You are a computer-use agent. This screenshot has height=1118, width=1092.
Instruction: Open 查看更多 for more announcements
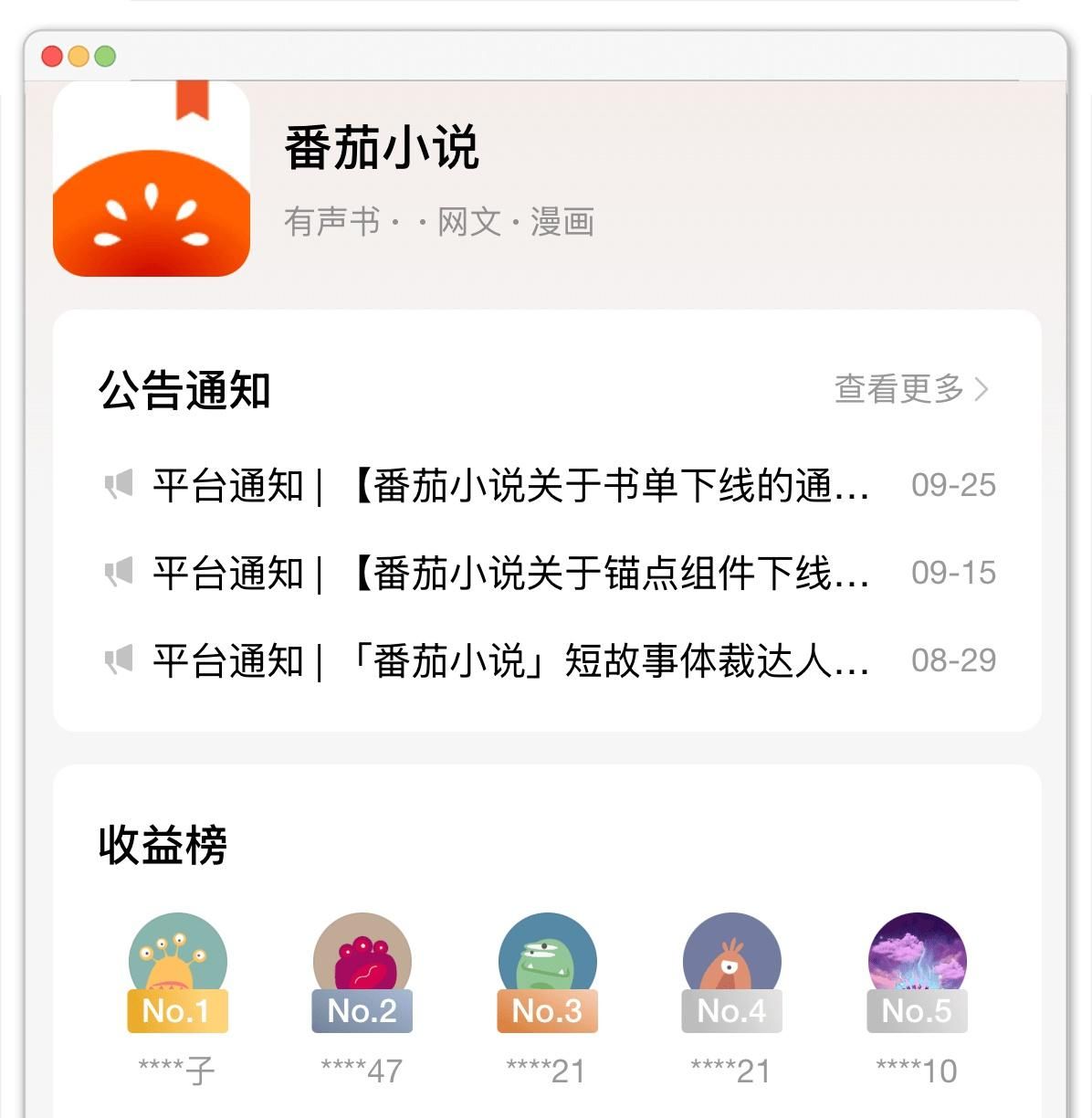click(x=910, y=389)
